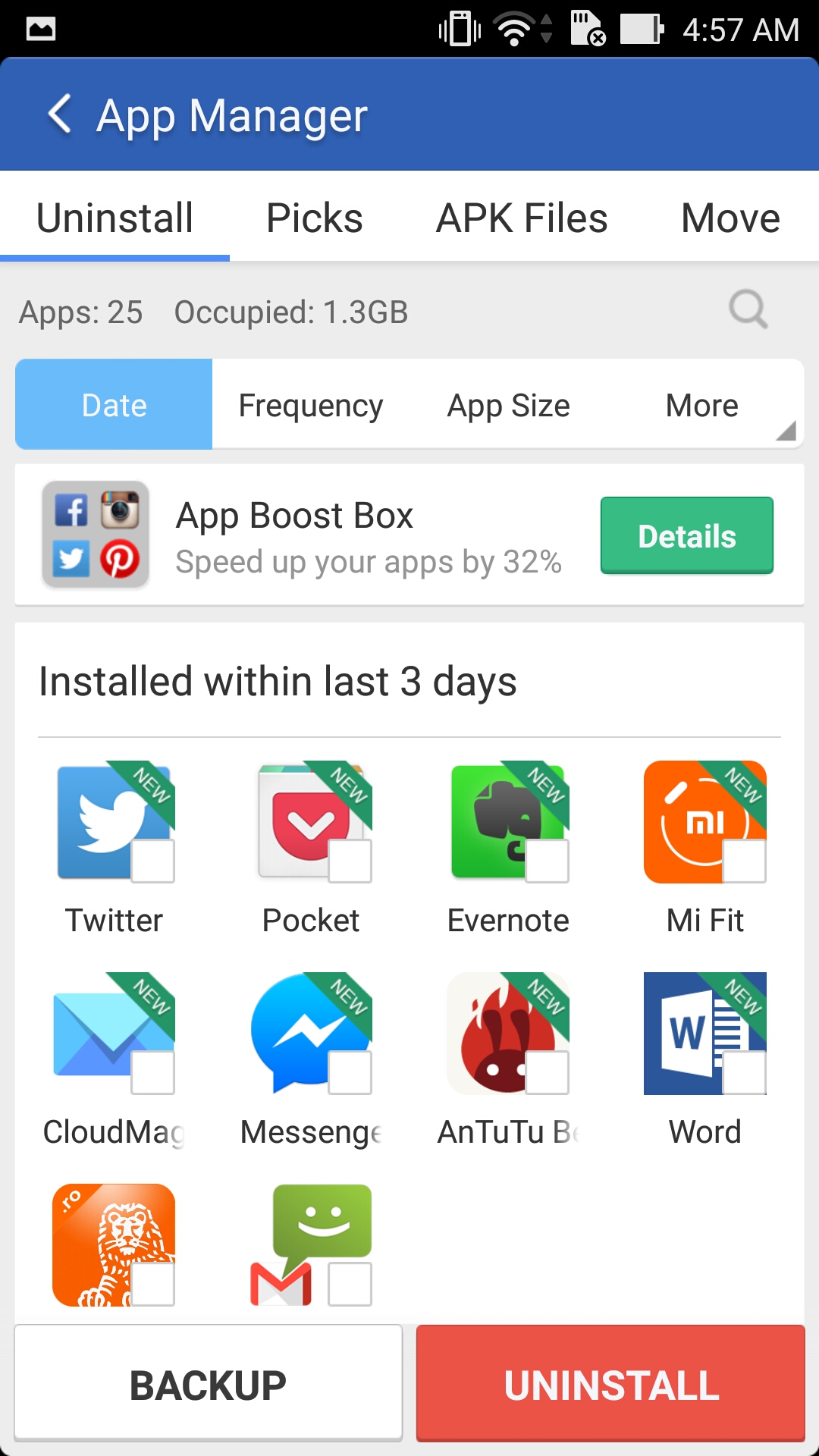Check the Messenger app box
Screen dimensions: 819x1456
[350, 1073]
